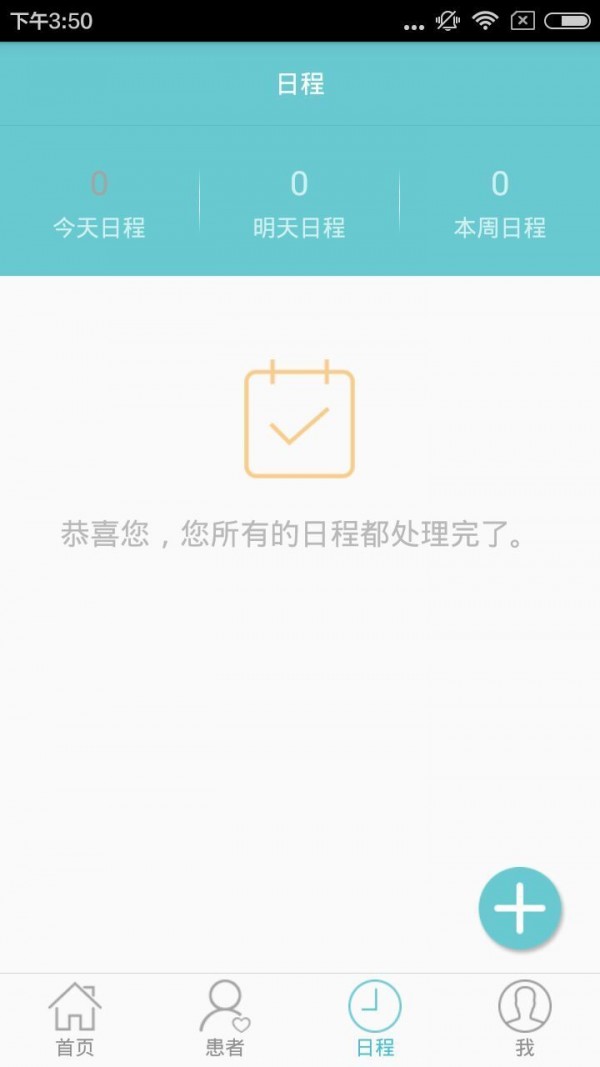The width and height of the screenshot is (600, 1067).
Task: Add a new schedule with the plus button
Action: coord(520,908)
